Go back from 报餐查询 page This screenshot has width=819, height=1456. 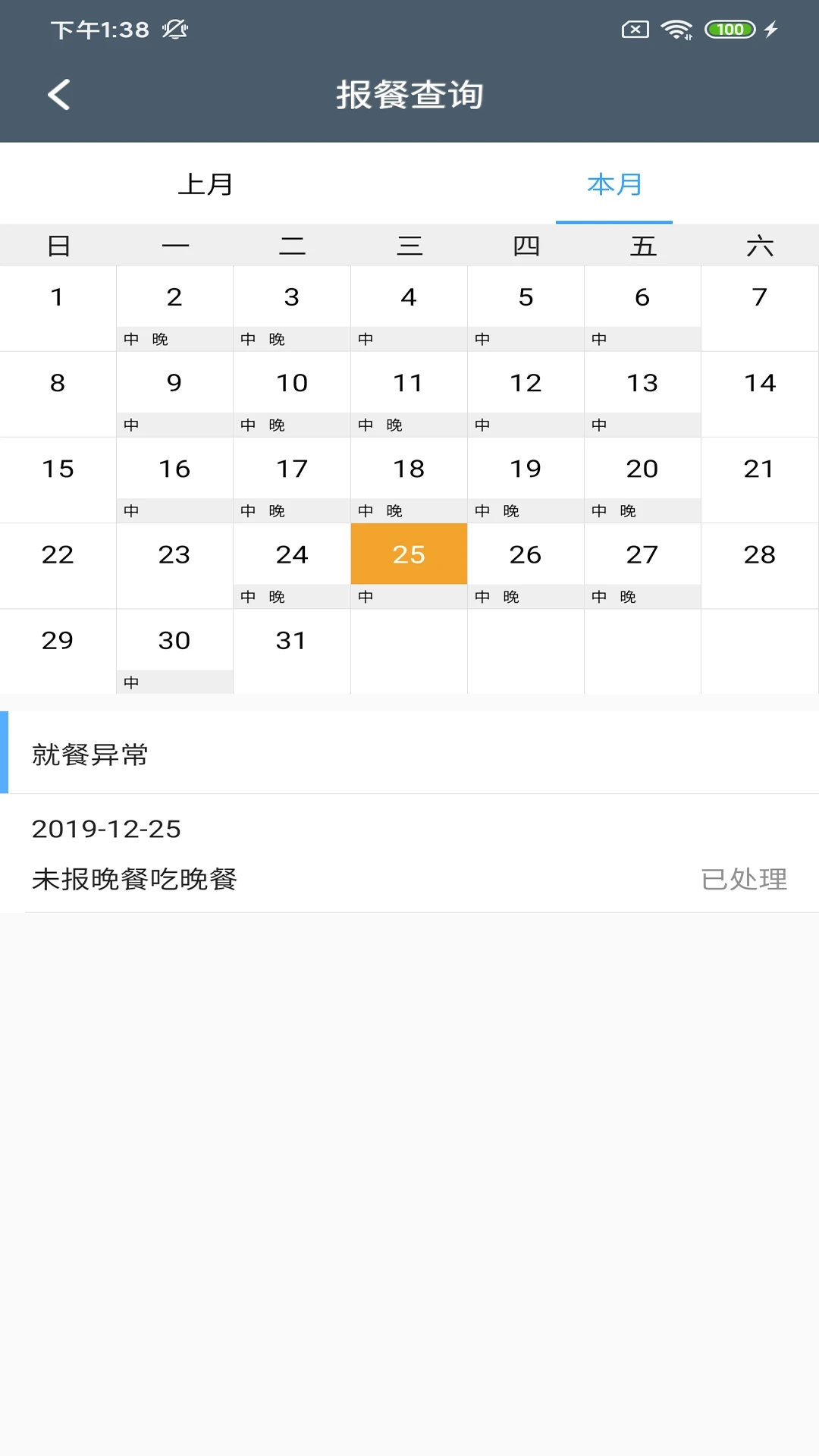(x=59, y=95)
